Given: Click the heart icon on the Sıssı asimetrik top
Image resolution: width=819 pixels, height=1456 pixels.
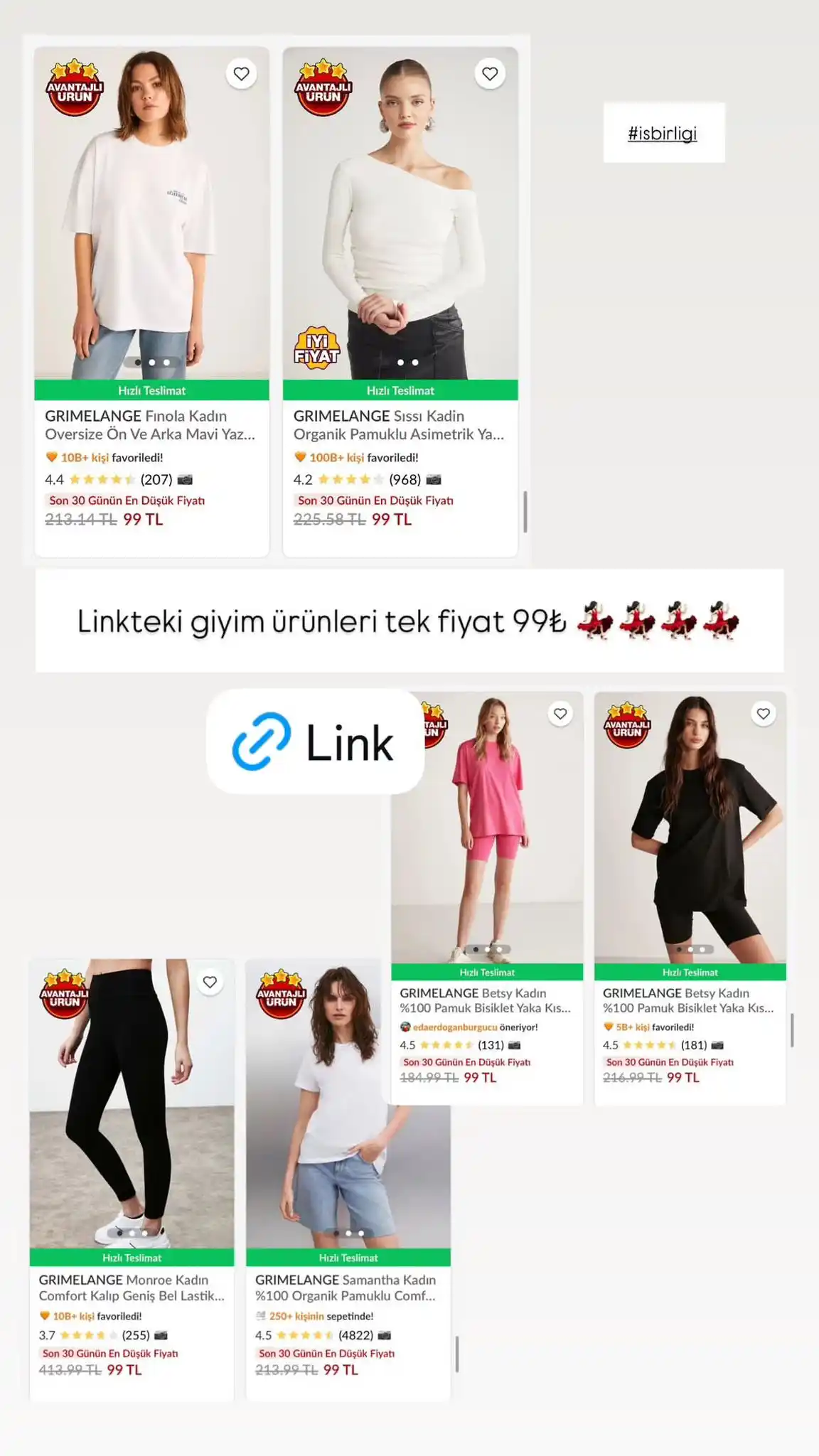Looking at the screenshot, I should 489,74.
